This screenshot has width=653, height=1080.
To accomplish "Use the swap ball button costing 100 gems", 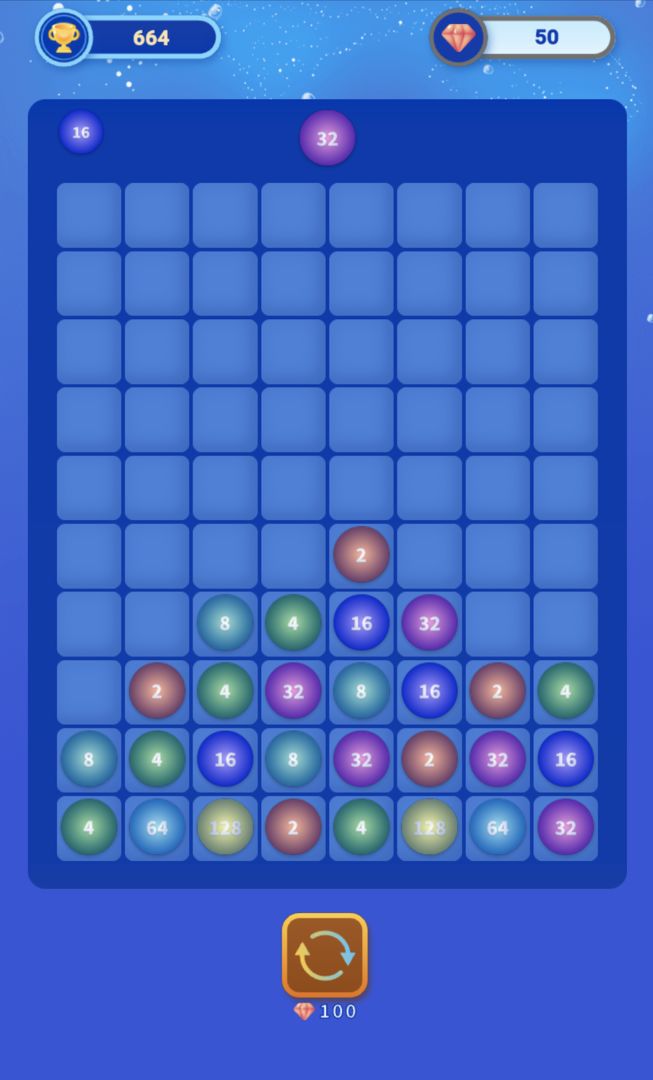I will pyautogui.click(x=324, y=955).
